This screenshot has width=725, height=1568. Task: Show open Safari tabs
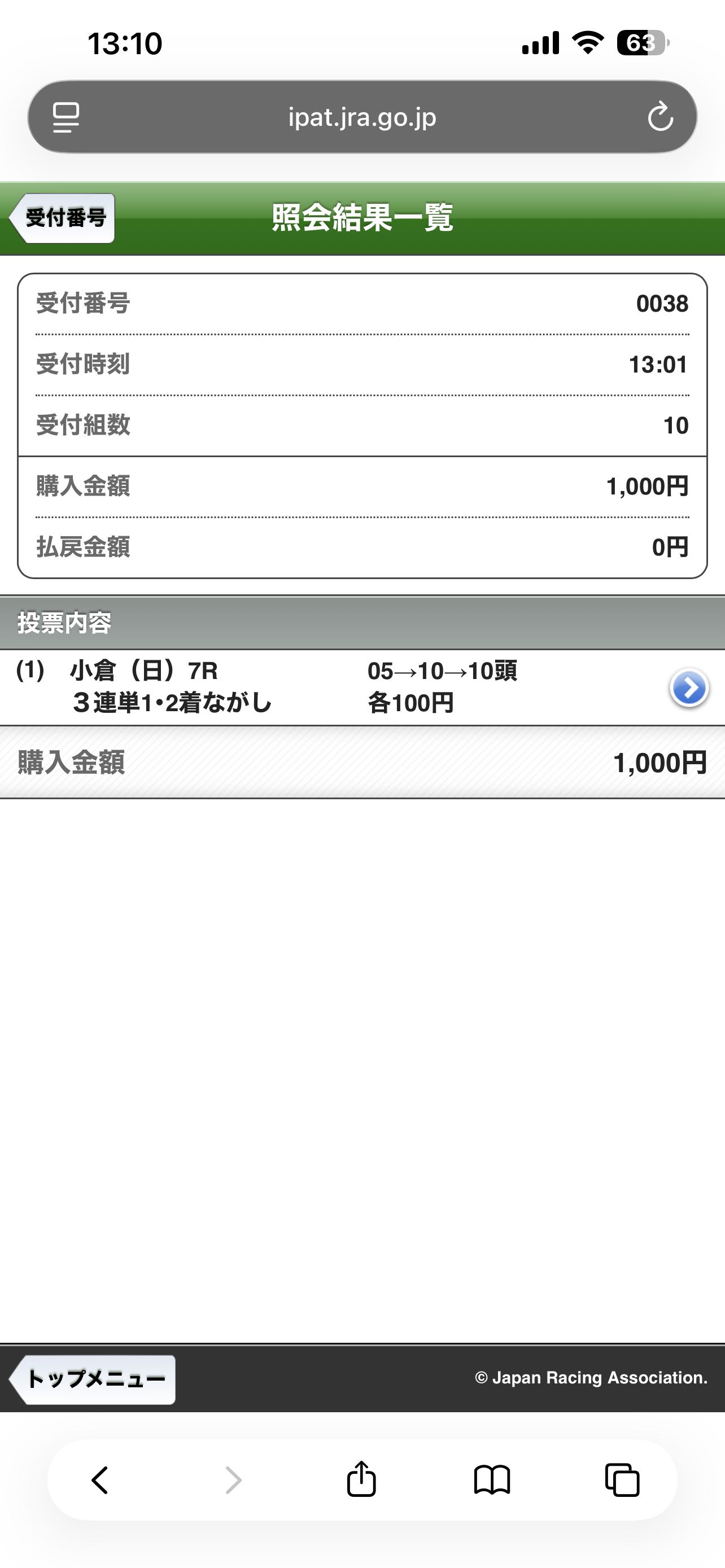tap(622, 1479)
